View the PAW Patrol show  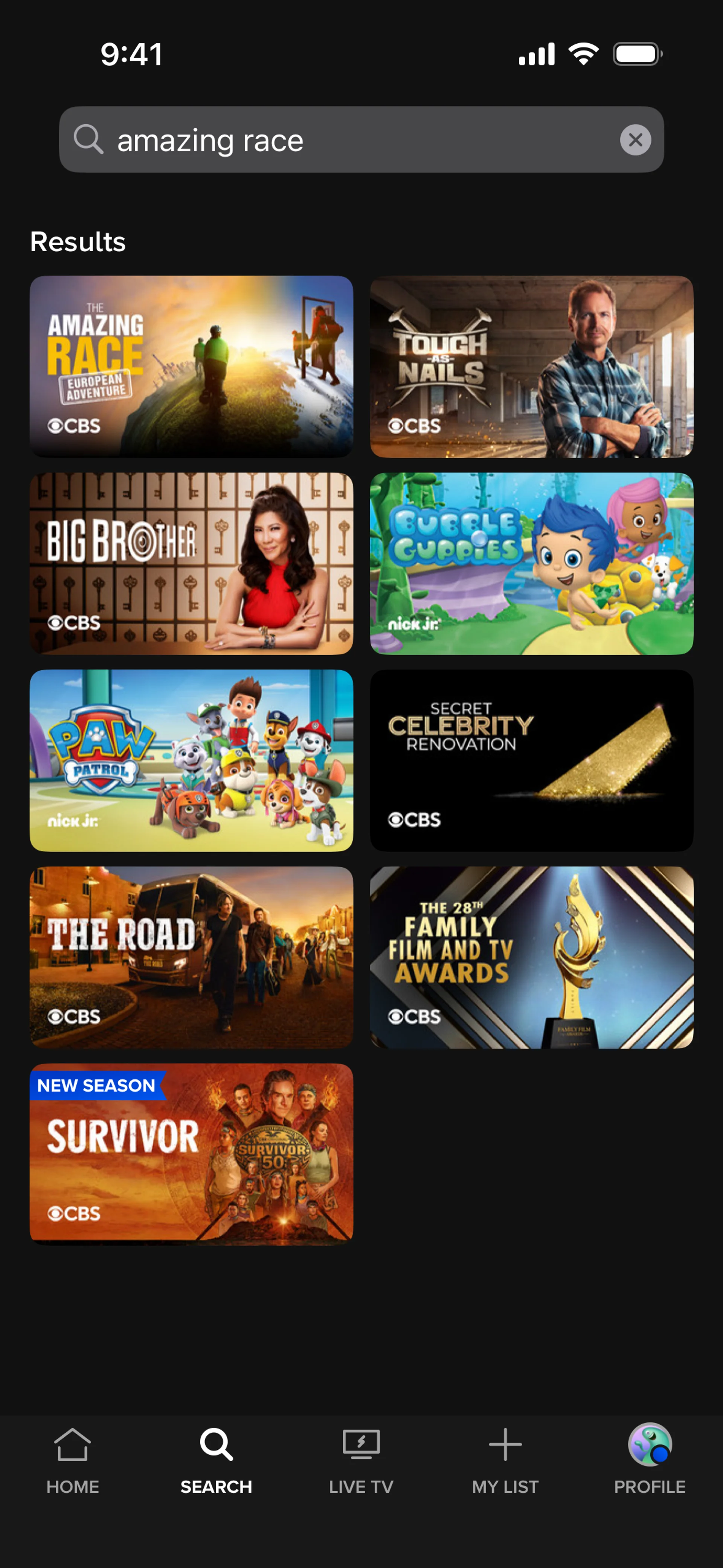[x=191, y=760]
